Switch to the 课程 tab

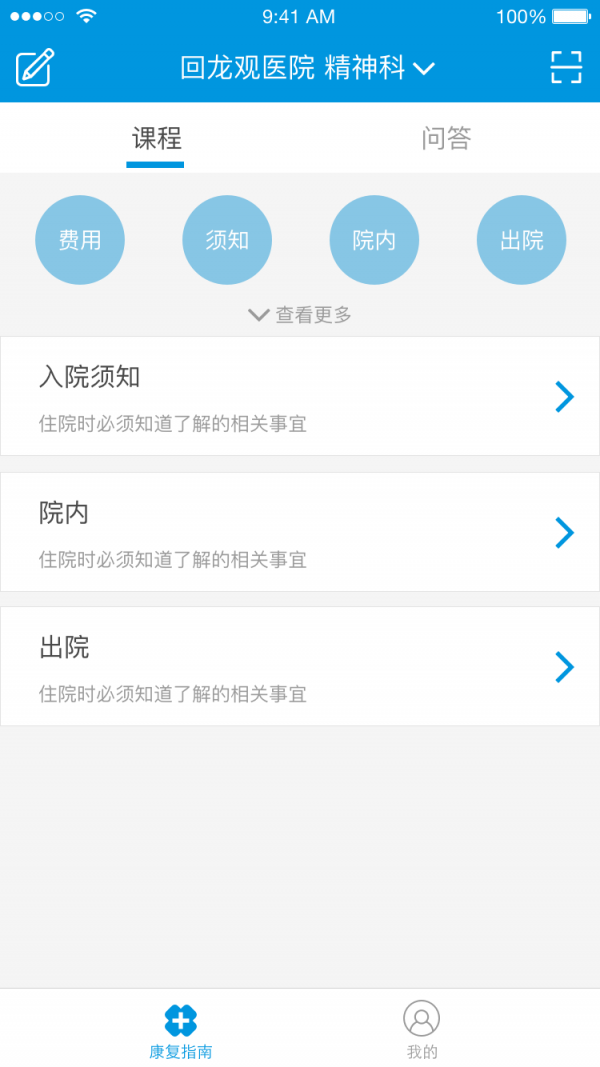[x=156, y=139]
